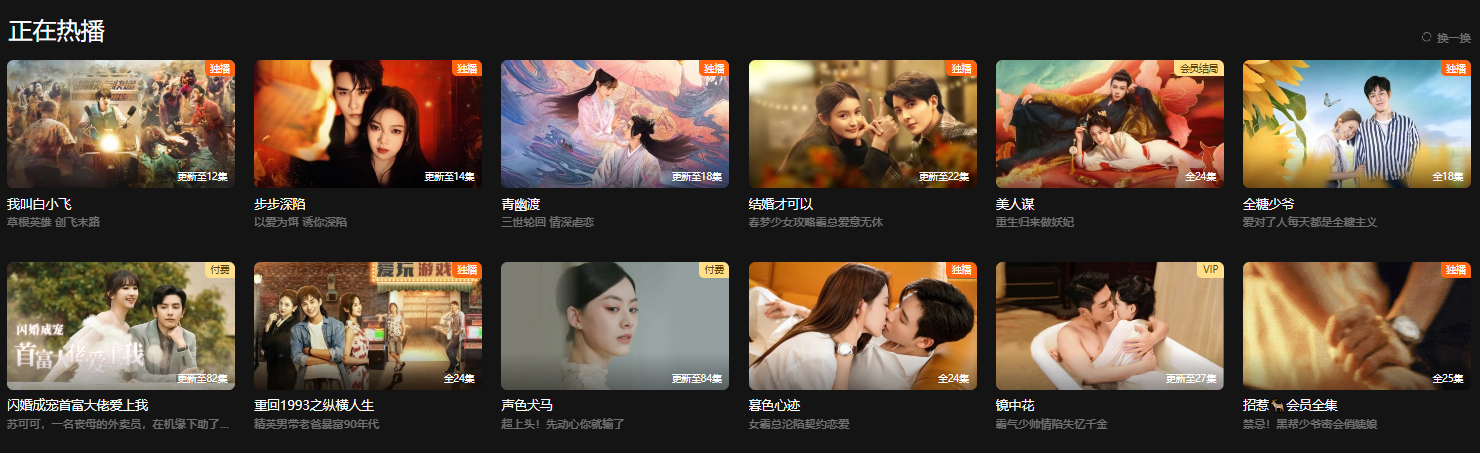
Task: Open 闪婚成宠首富大佬爱上我
Action: pyautogui.click(x=121, y=326)
